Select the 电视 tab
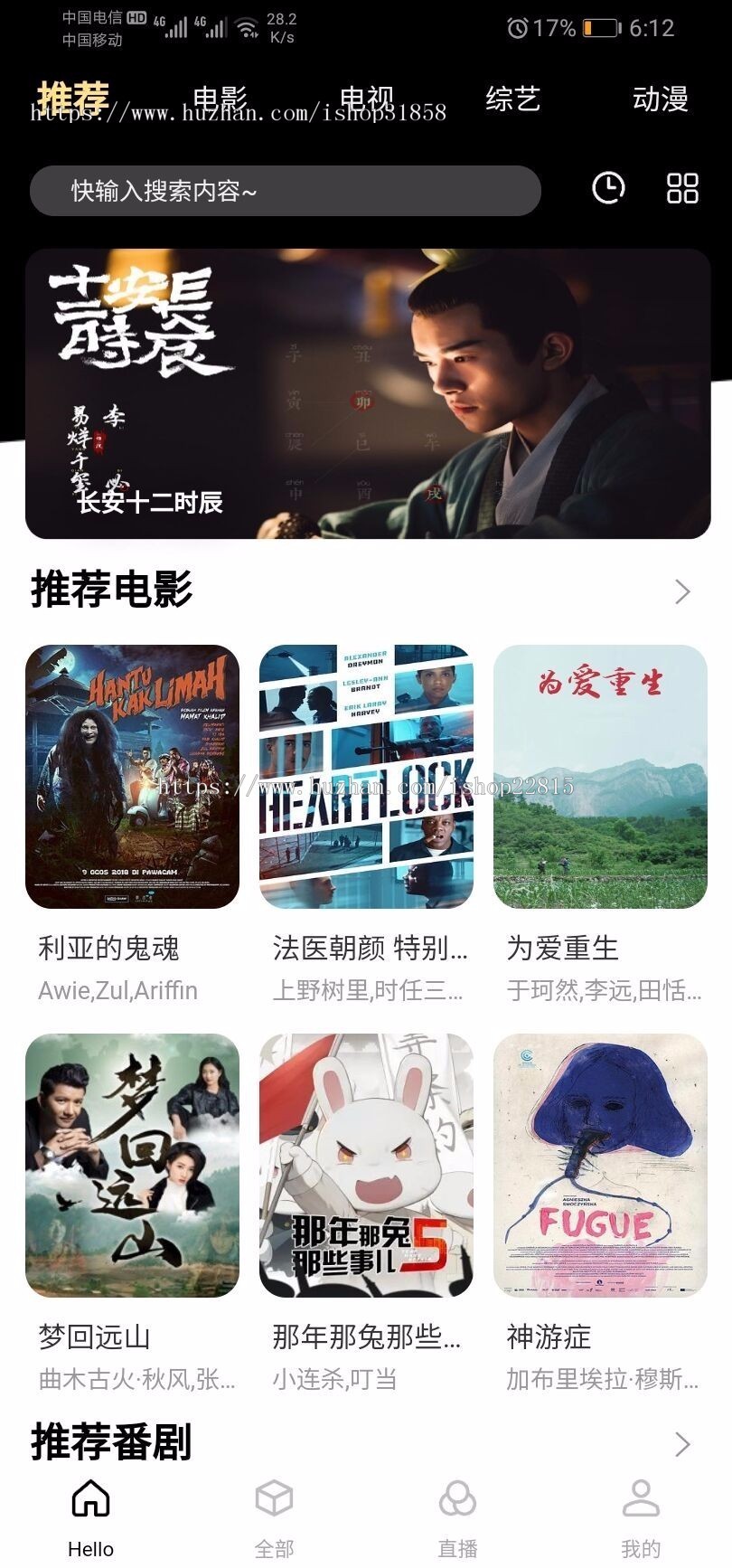Image resolution: width=732 pixels, height=1568 pixels. pos(365,99)
